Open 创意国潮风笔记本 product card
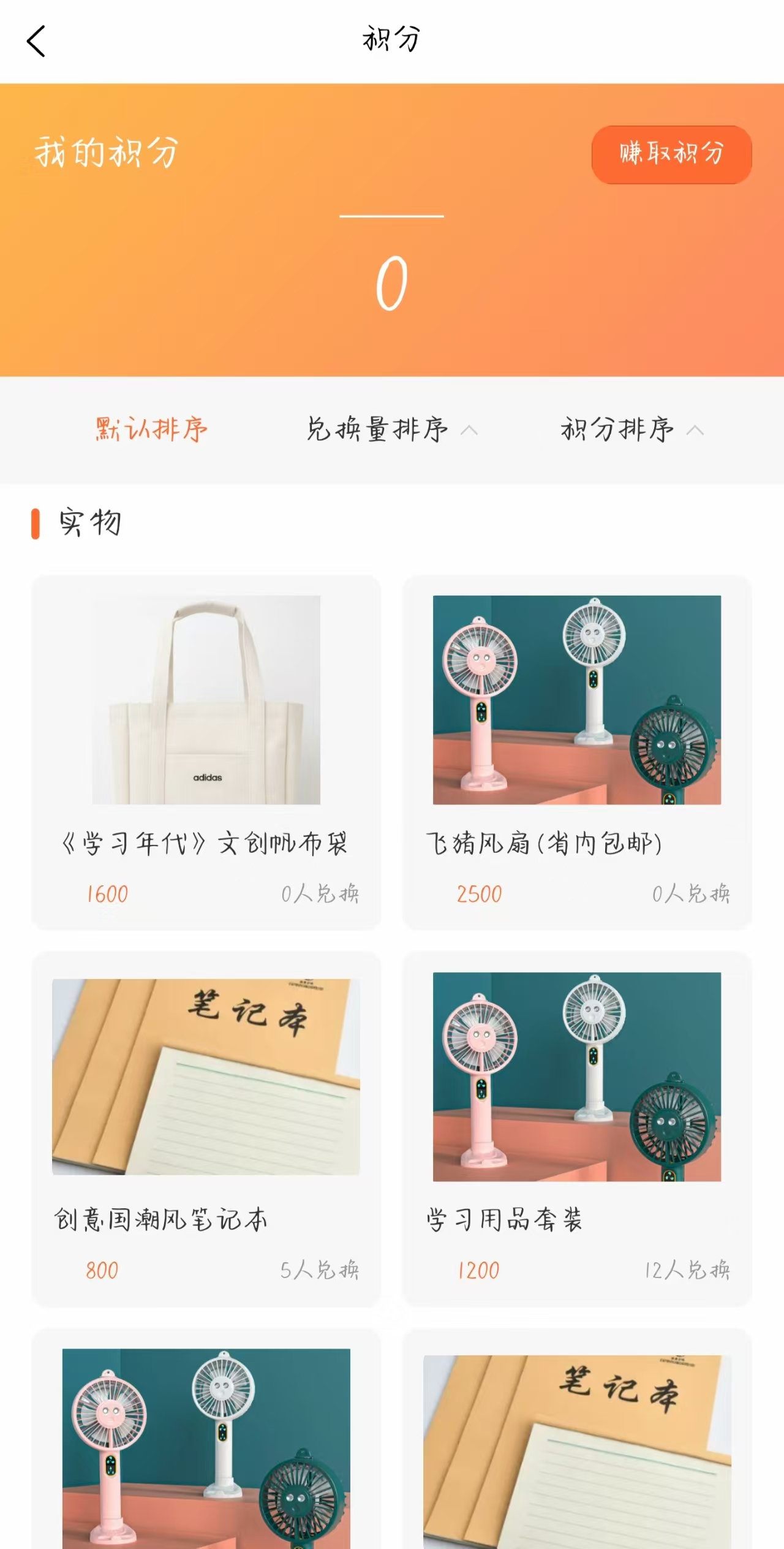Screen dimensions: 784x1549 pos(206,1129)
